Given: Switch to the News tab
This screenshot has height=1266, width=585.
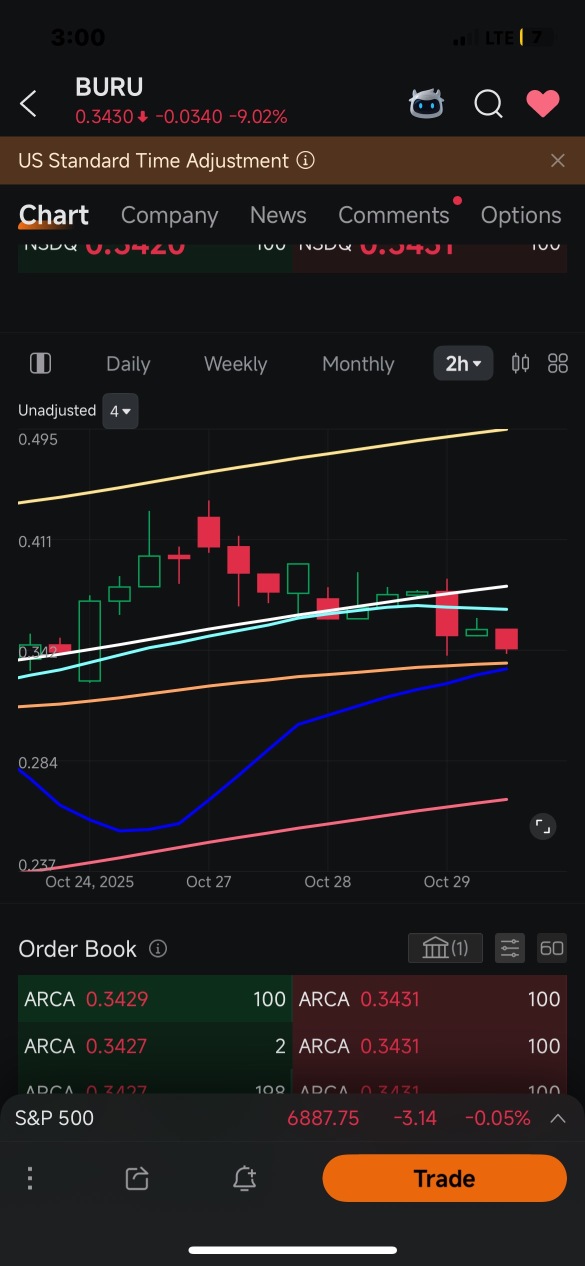Looking at the screenshot, I should [x=278, y=215].
